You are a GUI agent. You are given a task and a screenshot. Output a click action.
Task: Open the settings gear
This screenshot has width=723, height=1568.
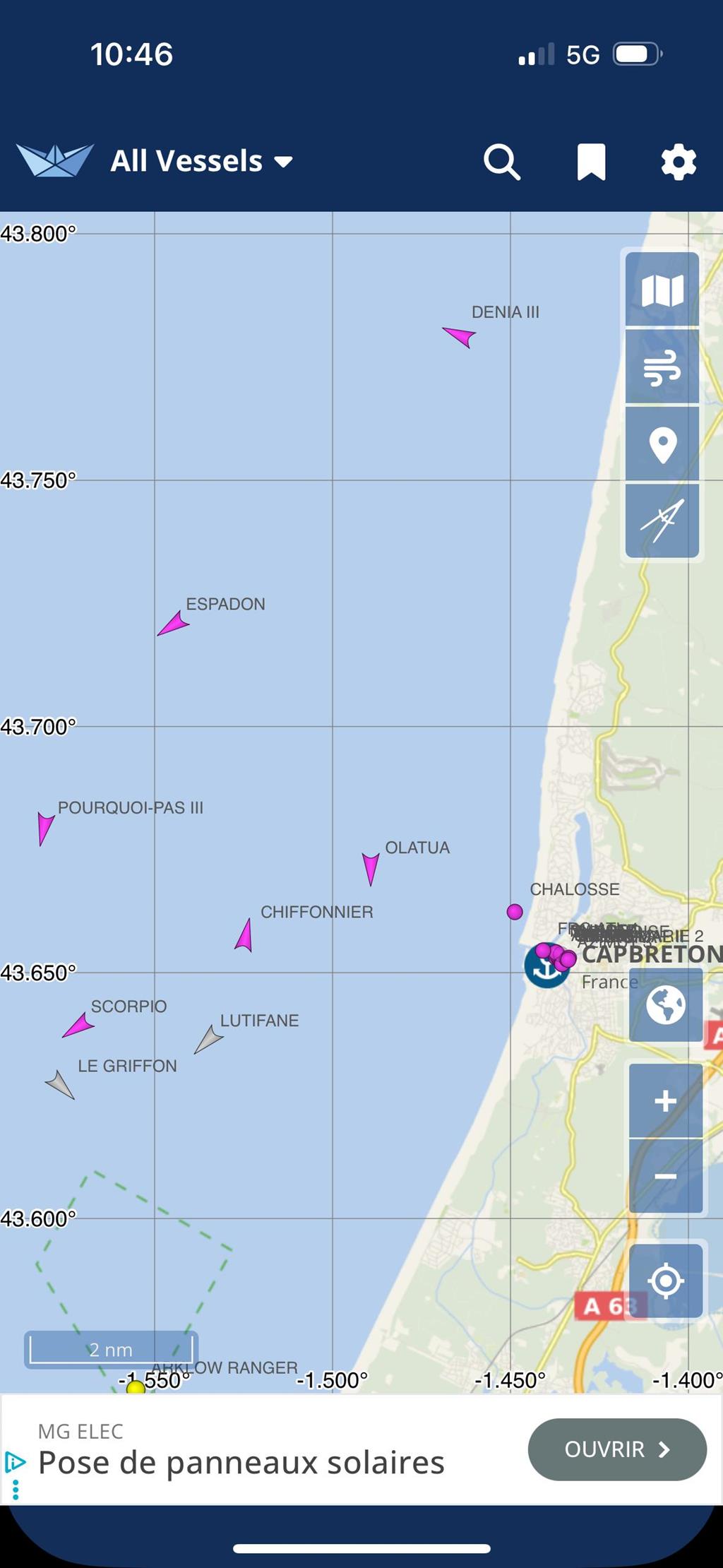click(678, 162)
